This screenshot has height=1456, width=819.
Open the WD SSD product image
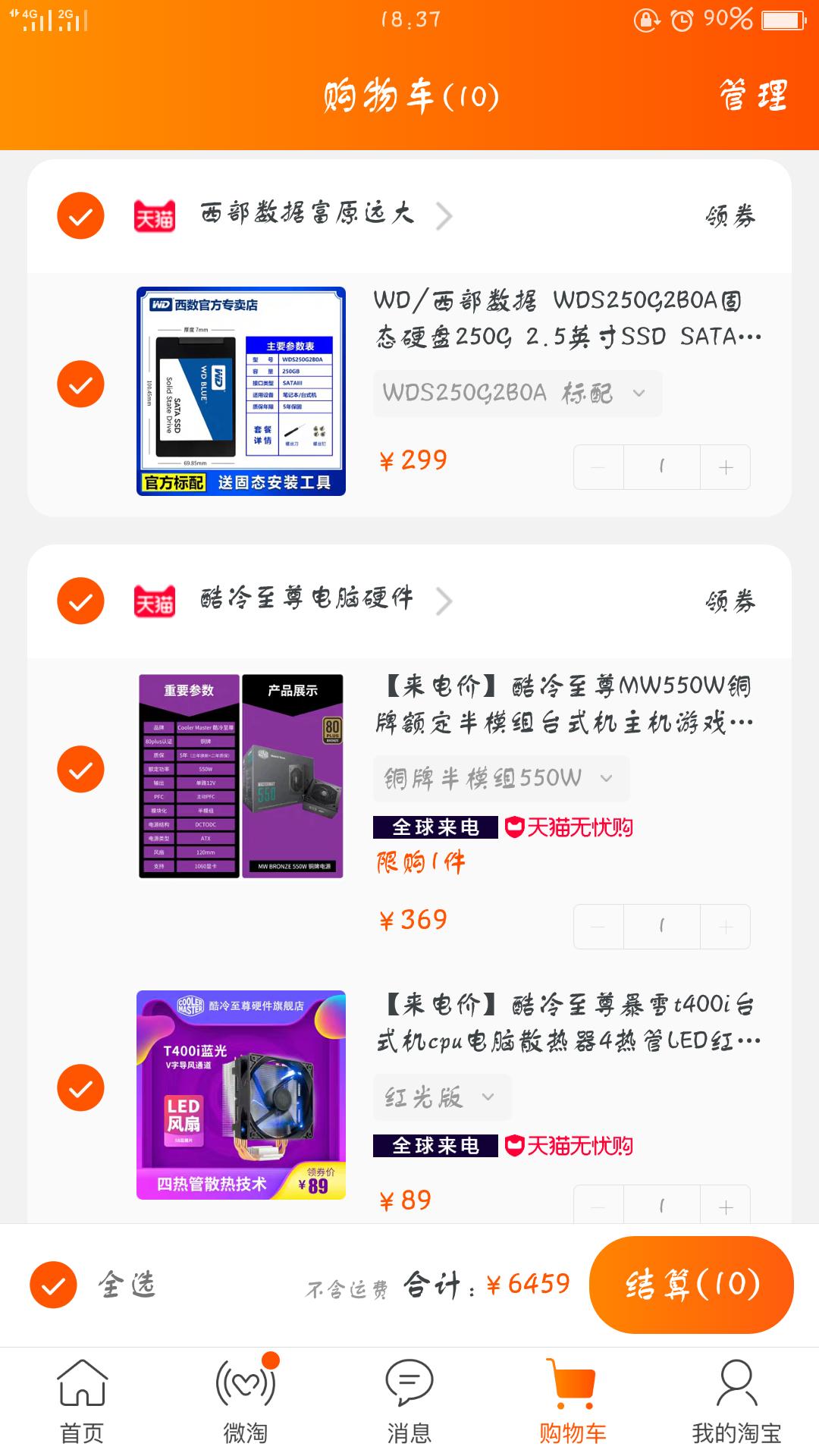(241, 391)
